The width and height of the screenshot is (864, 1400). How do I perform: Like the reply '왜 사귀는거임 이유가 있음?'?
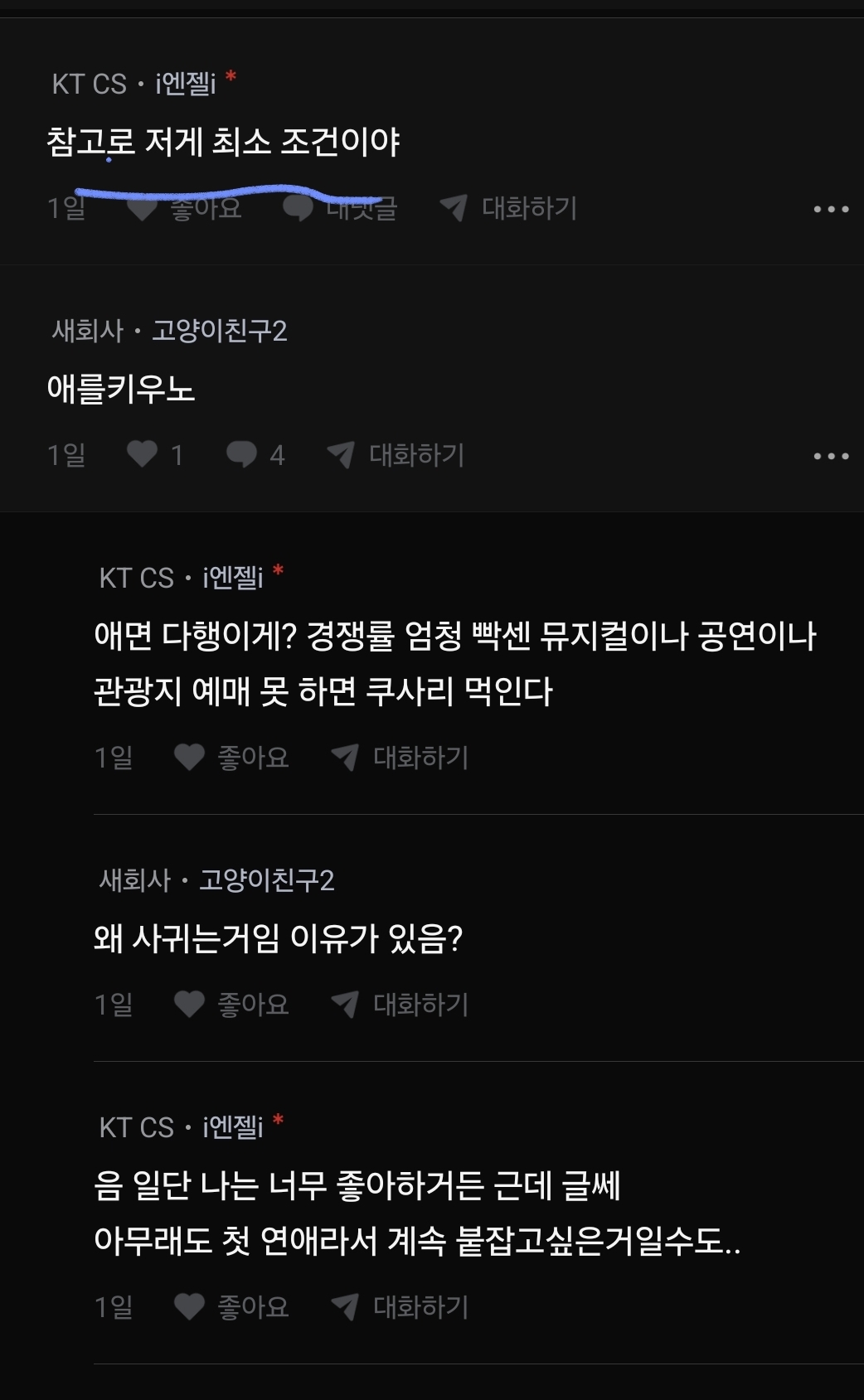click(231, 1004)
